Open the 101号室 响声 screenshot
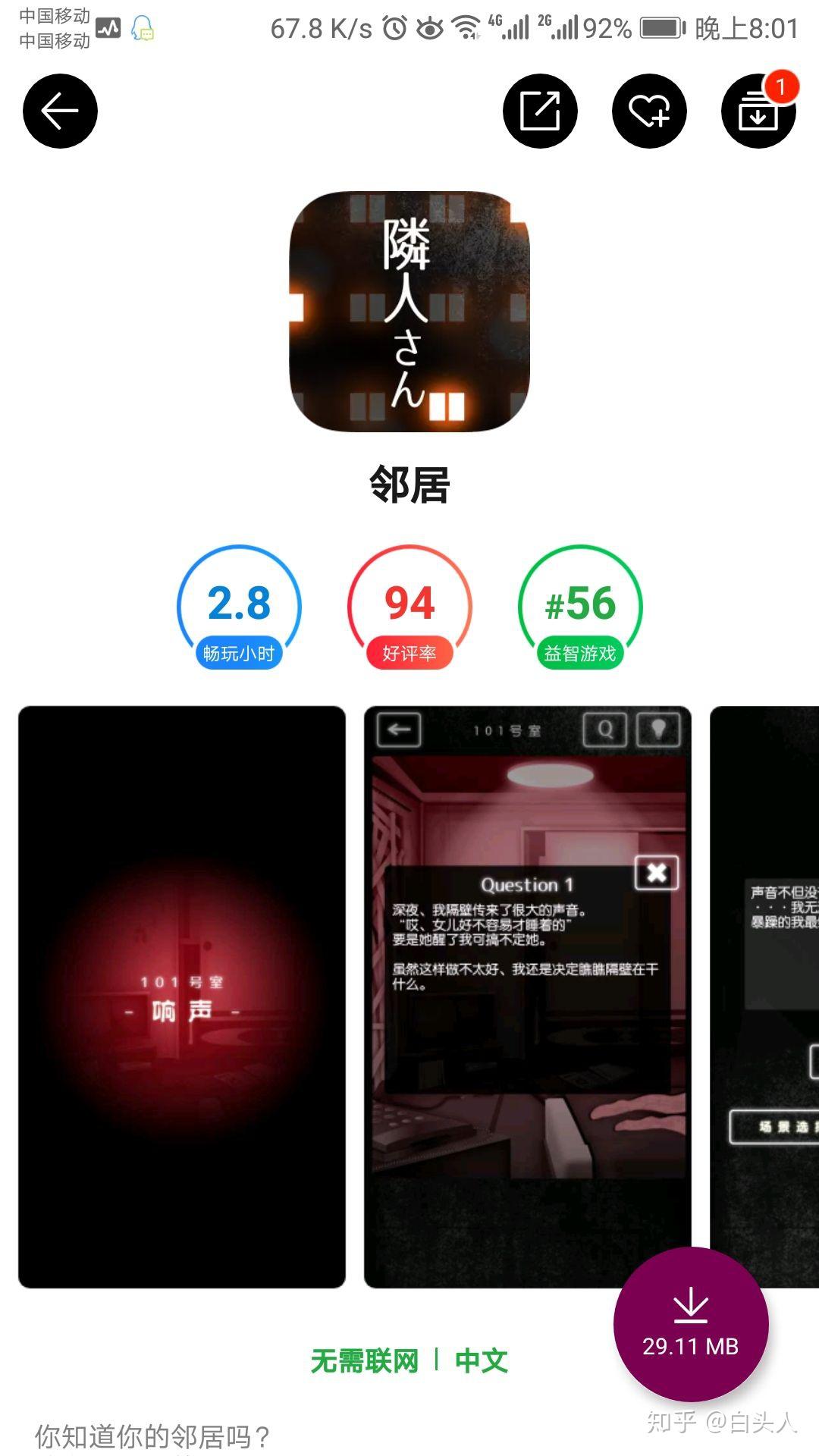Screen dimensions: 819x1456 (182, 996)
